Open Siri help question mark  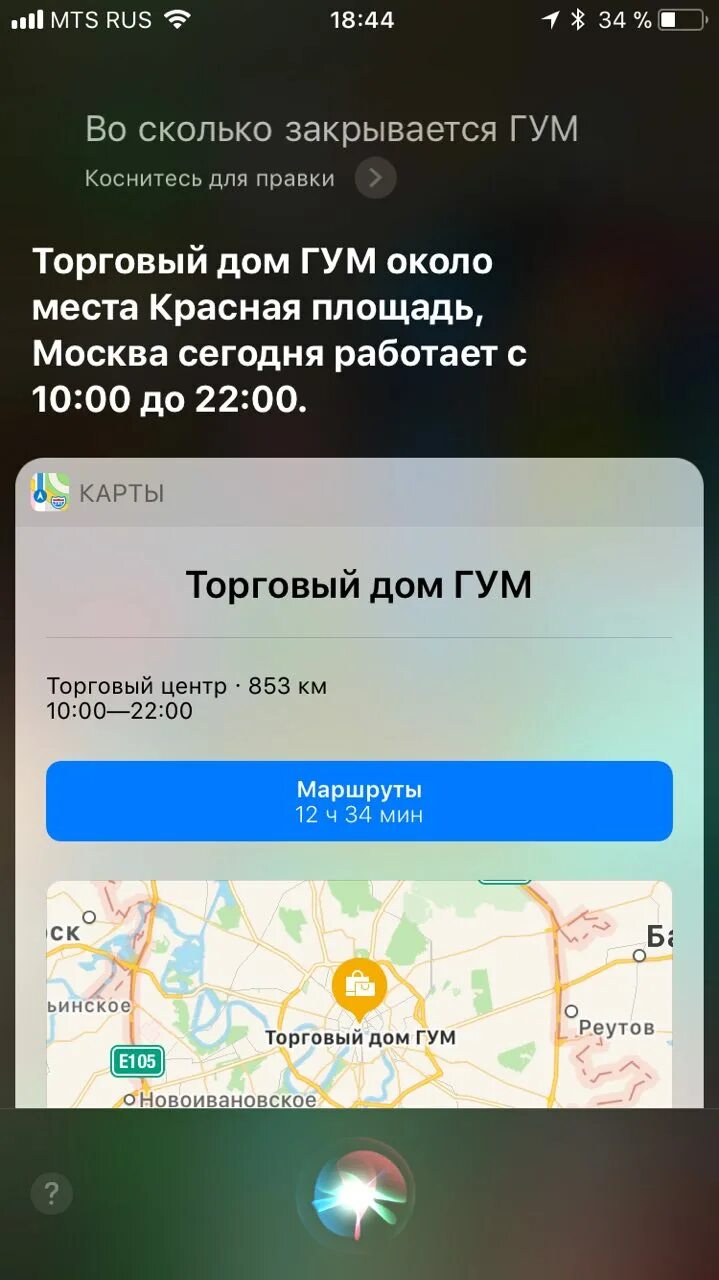pos(51,1193)
